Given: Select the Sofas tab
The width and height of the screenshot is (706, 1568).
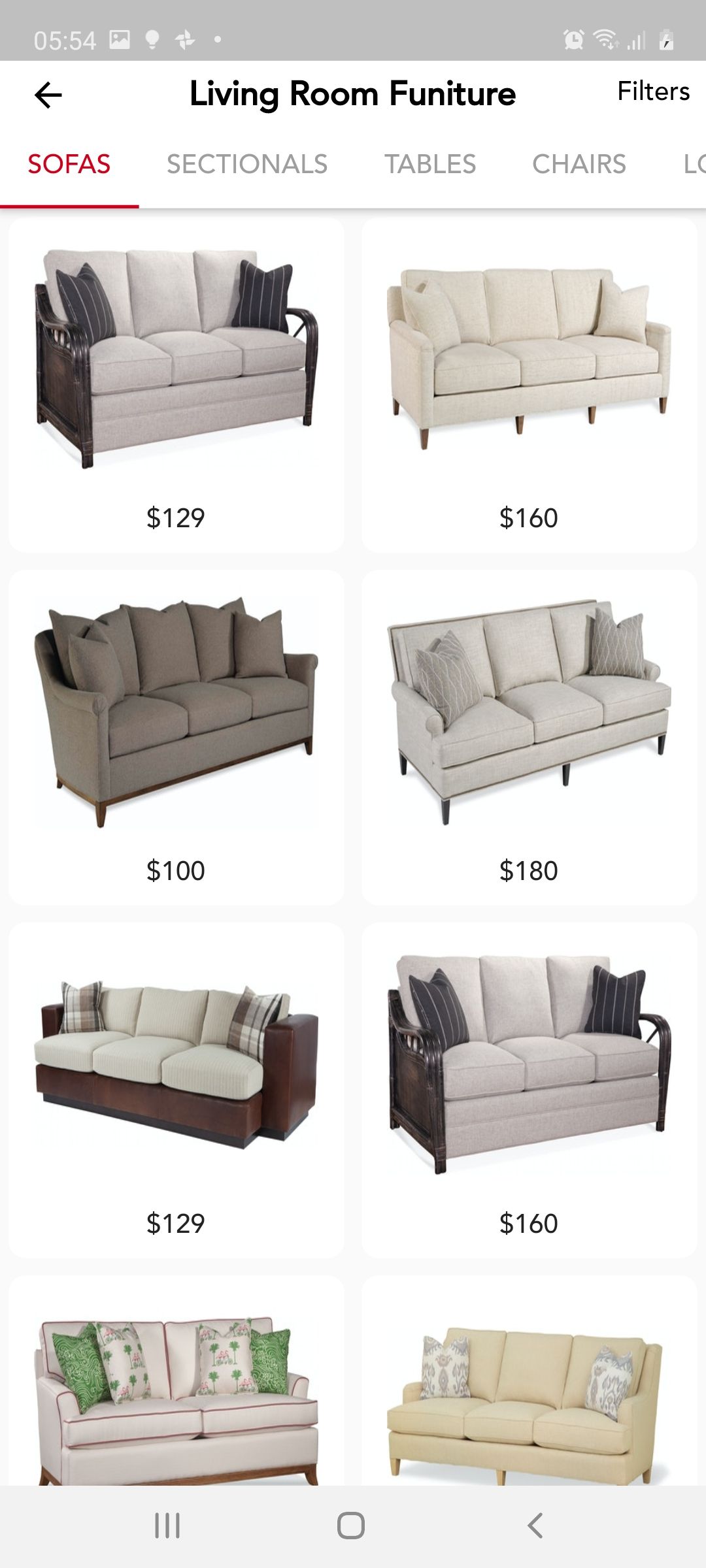Looking at the screenshot, I should (69, 164).
